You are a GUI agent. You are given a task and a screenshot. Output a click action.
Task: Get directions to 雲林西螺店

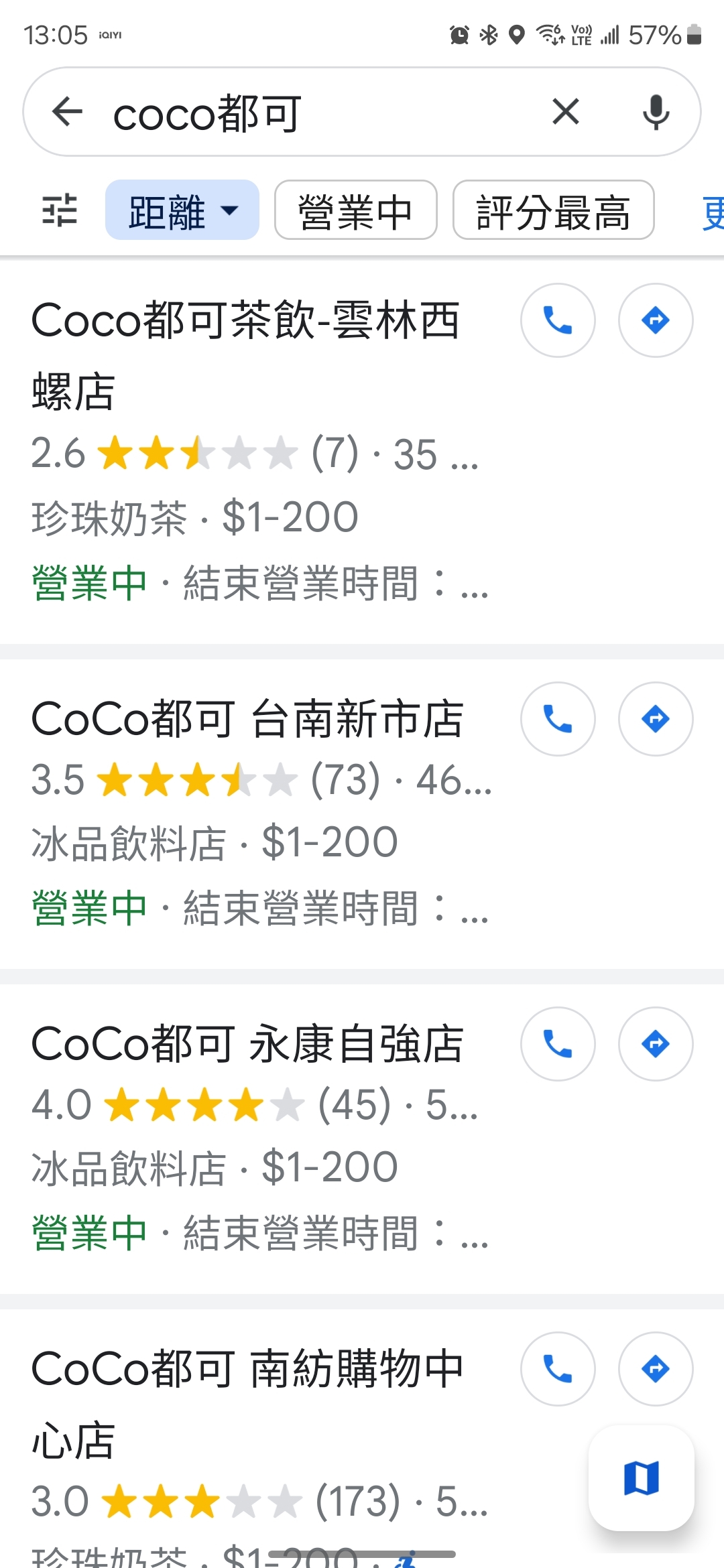[655, 320]
